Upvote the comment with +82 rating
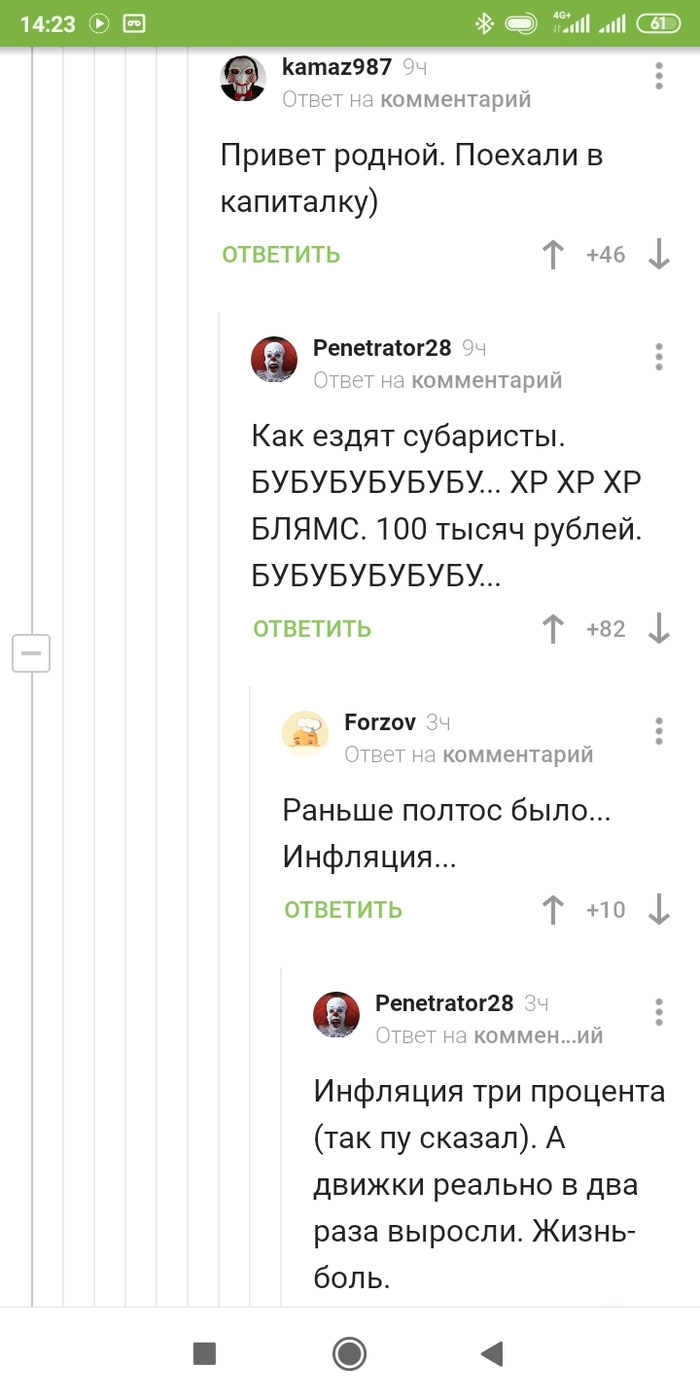The image size is (700, 1400). [552, 628]
